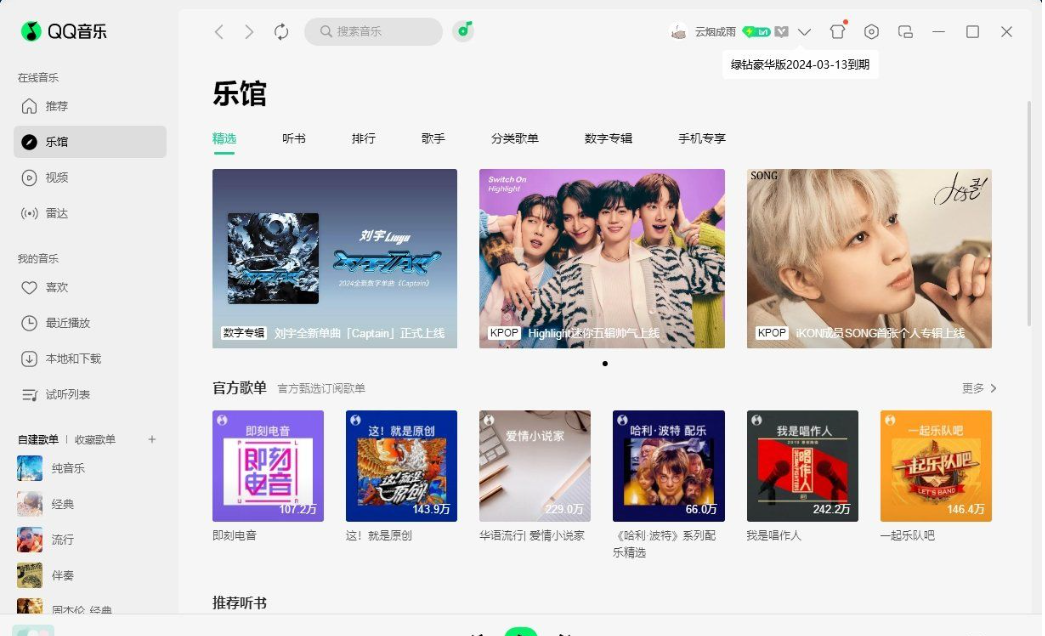Open the music recognition icon beside search

pos(463,31)
